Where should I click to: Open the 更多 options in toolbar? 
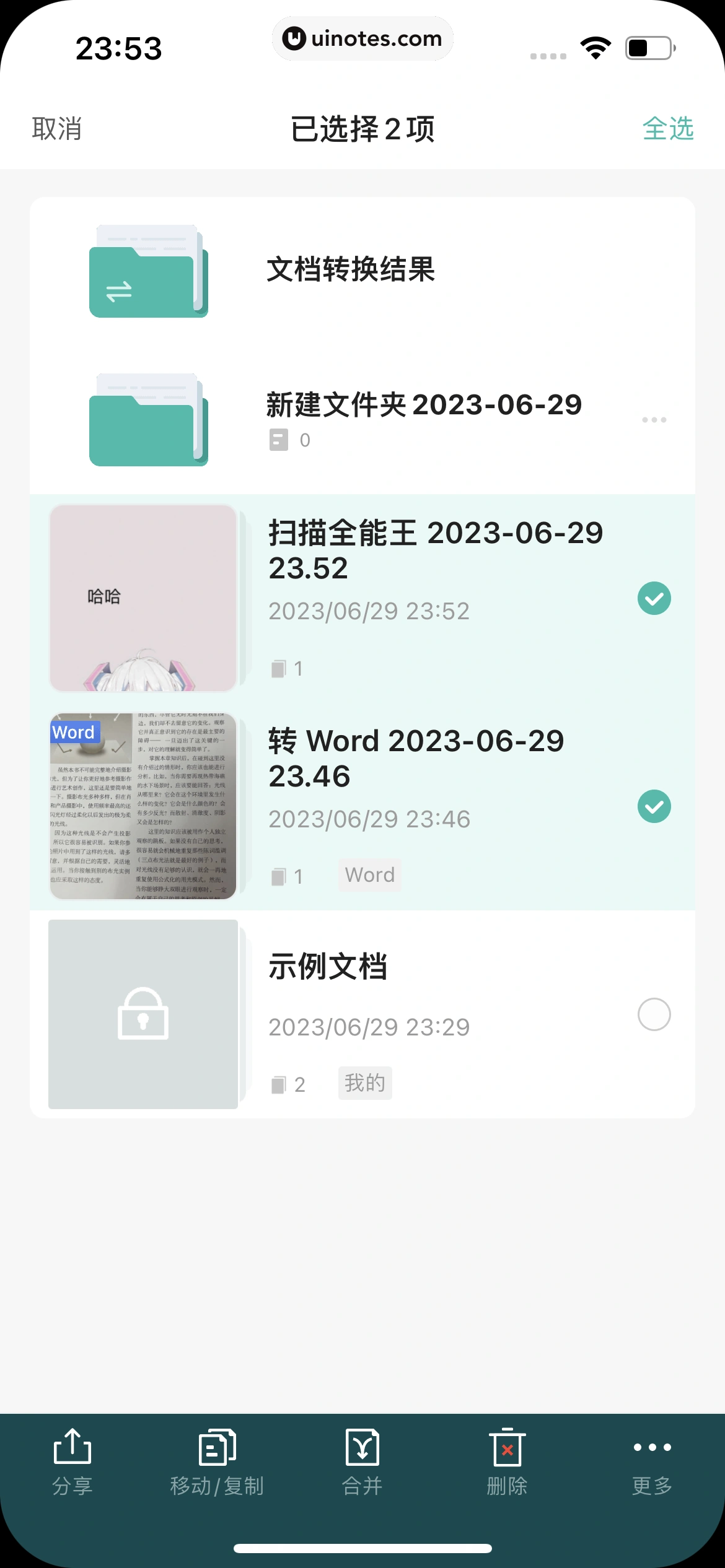(x=652, y=1461)
